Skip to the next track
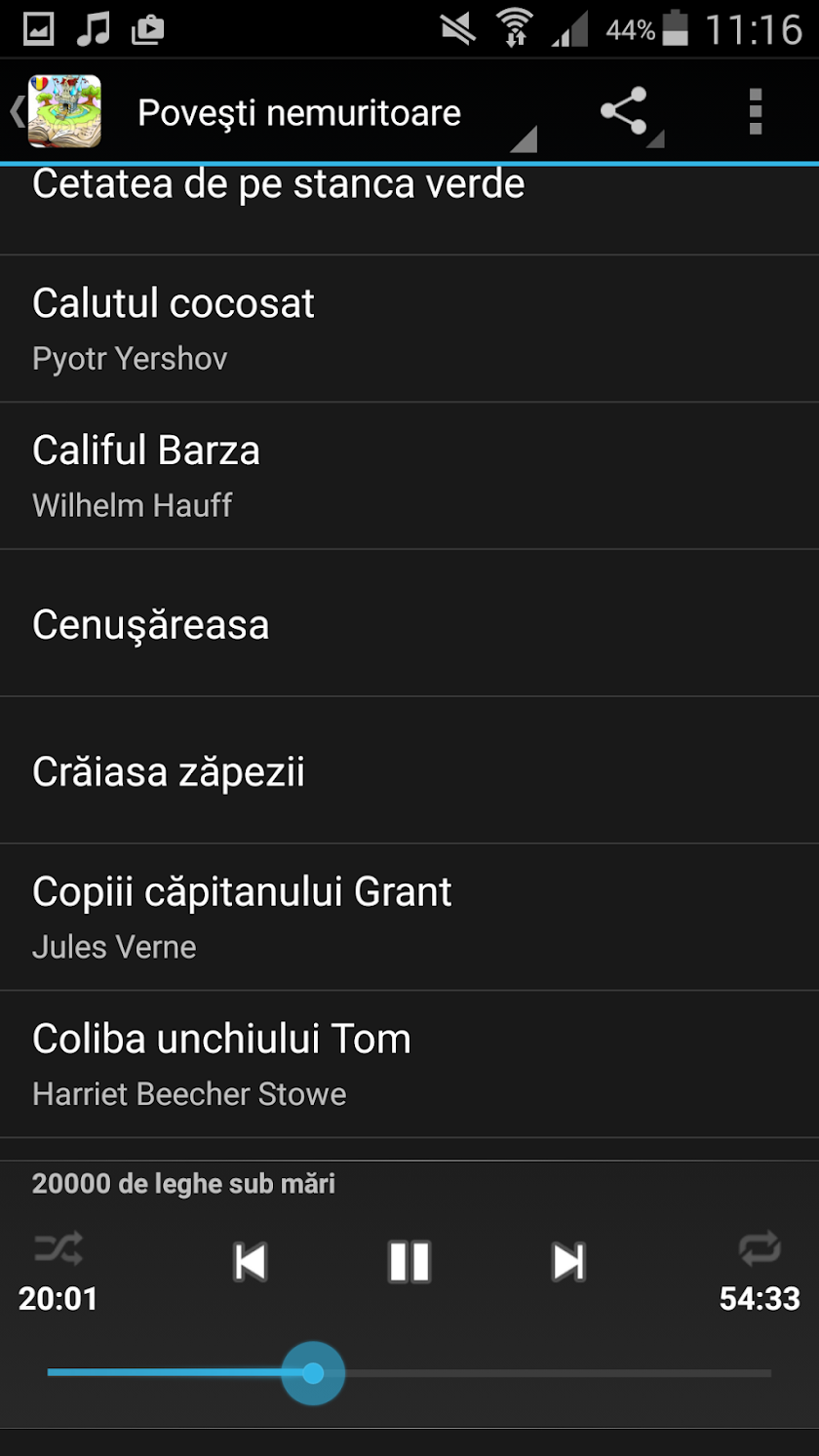Screen dimensions: 819x1456 [x=568, y=1261]
